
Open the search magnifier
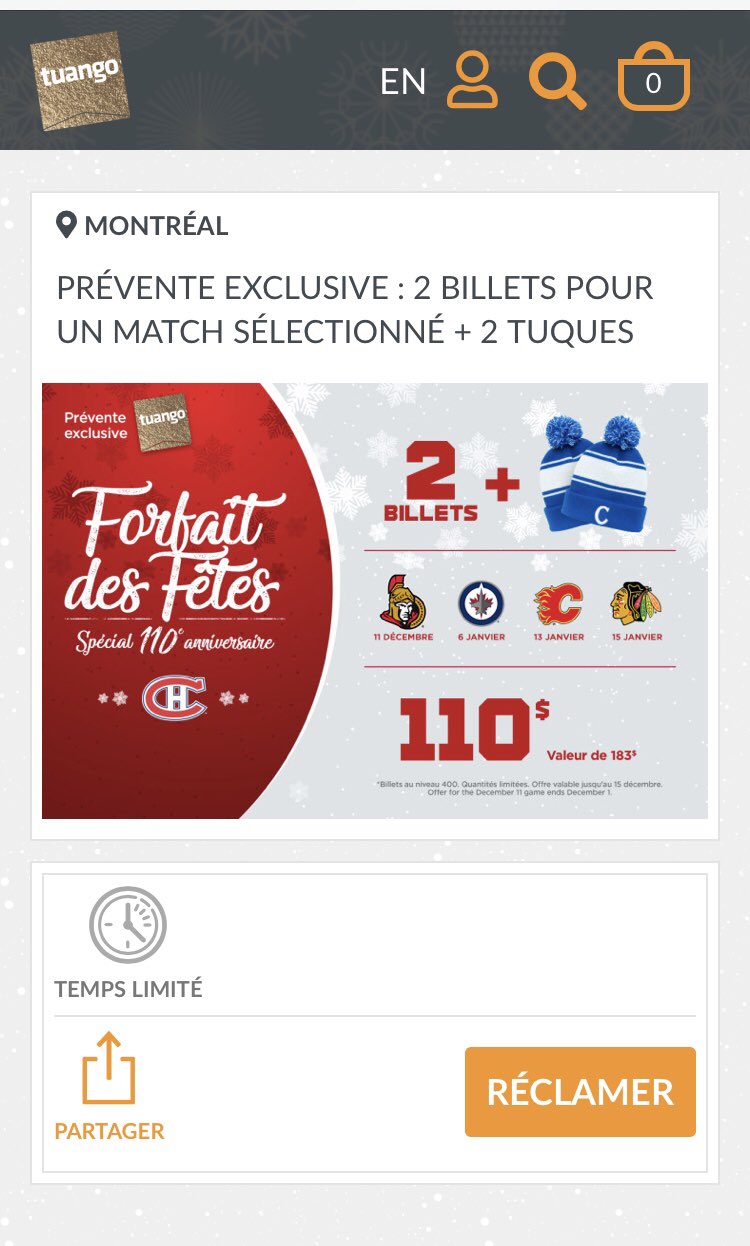[557, 81]
